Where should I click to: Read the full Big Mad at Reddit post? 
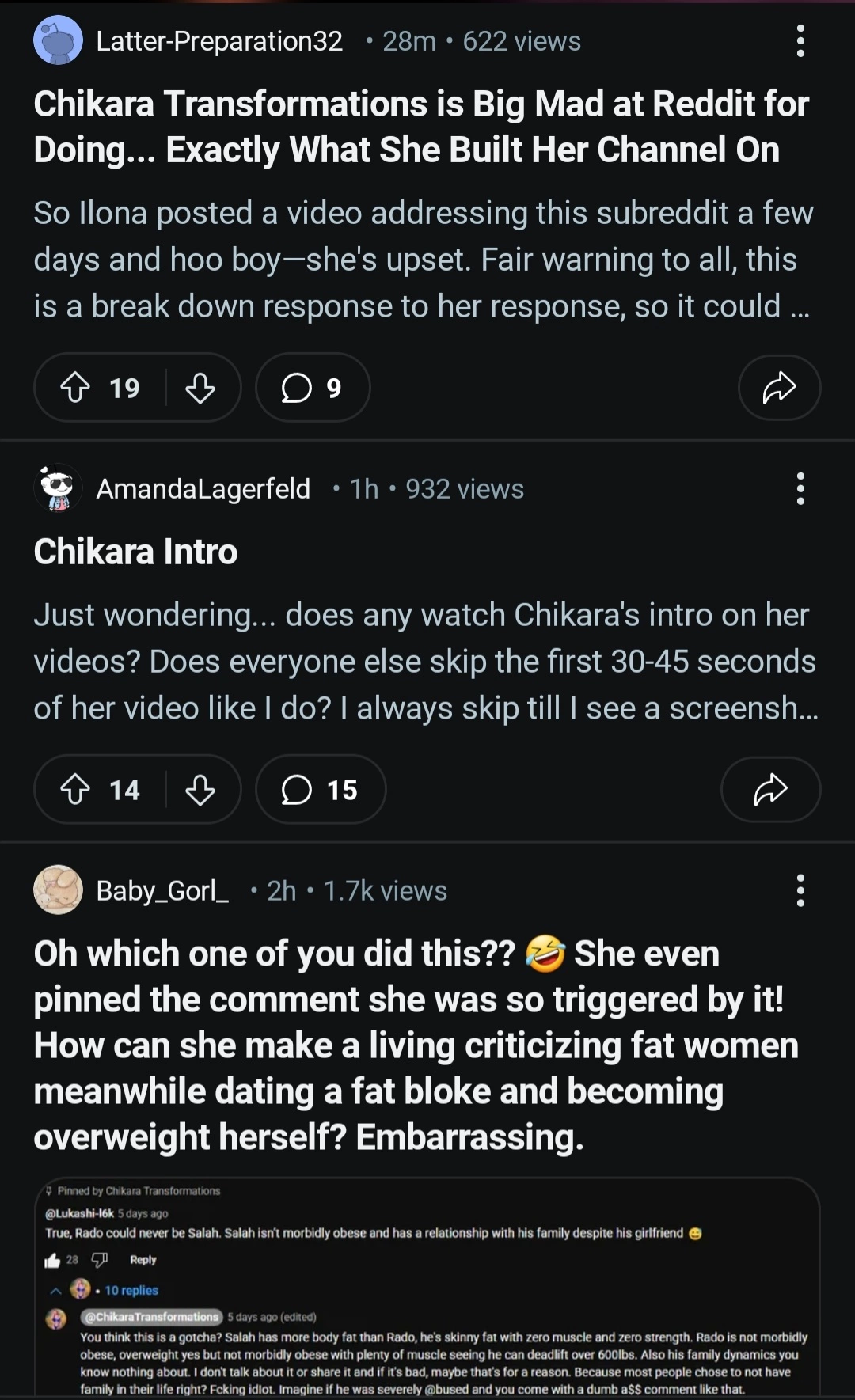(420, 127)
